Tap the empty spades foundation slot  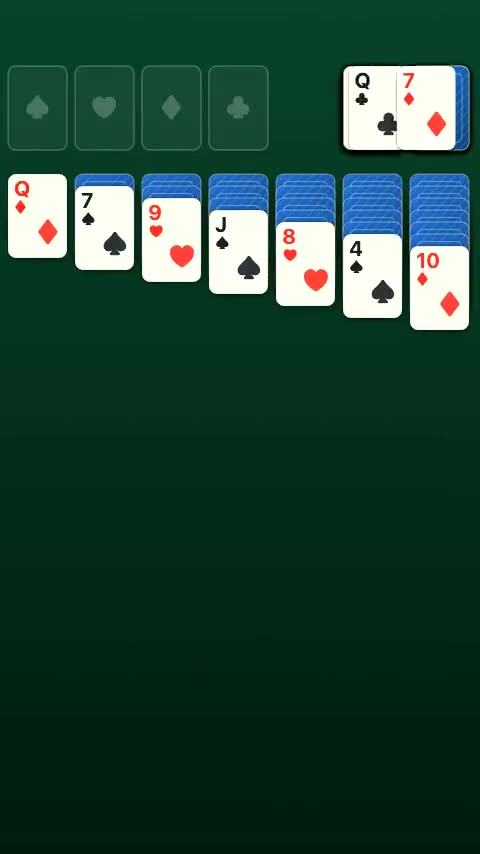38,108
